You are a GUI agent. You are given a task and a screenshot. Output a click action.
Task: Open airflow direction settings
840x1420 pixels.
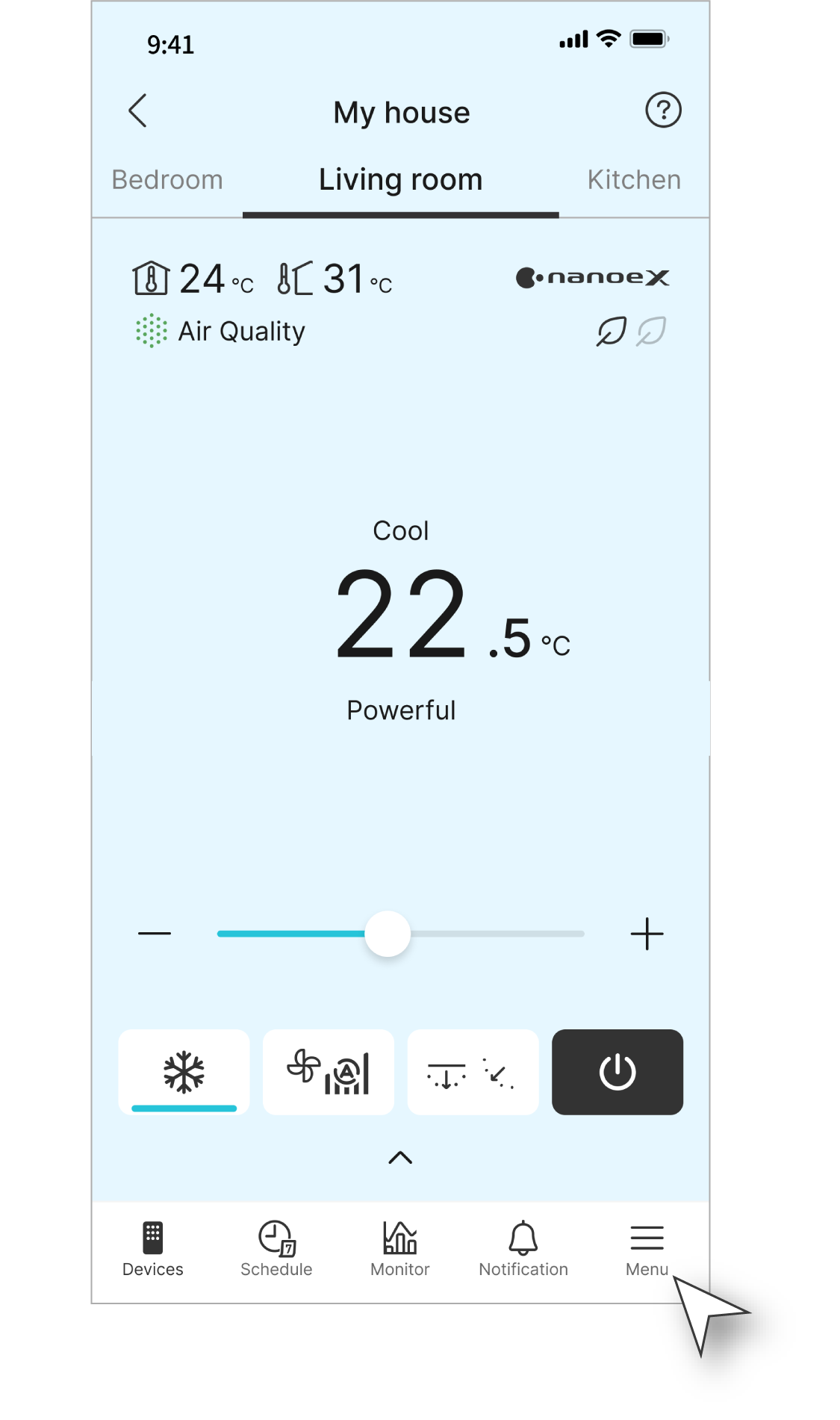tap(473, 1072)
